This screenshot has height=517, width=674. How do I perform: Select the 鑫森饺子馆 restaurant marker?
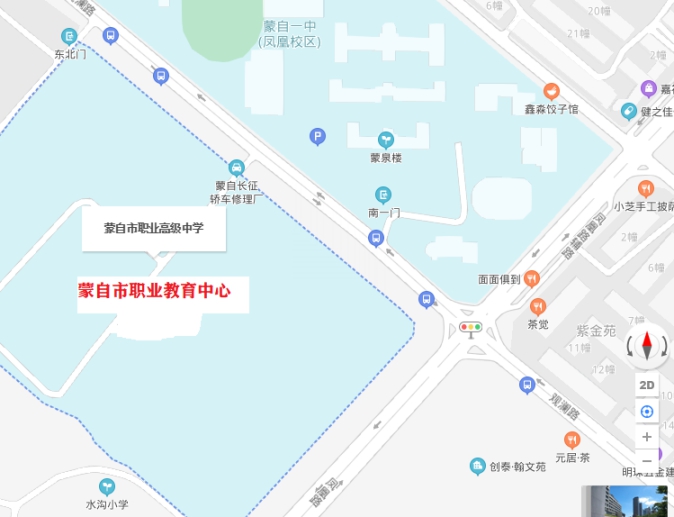[x=550, y=91]
